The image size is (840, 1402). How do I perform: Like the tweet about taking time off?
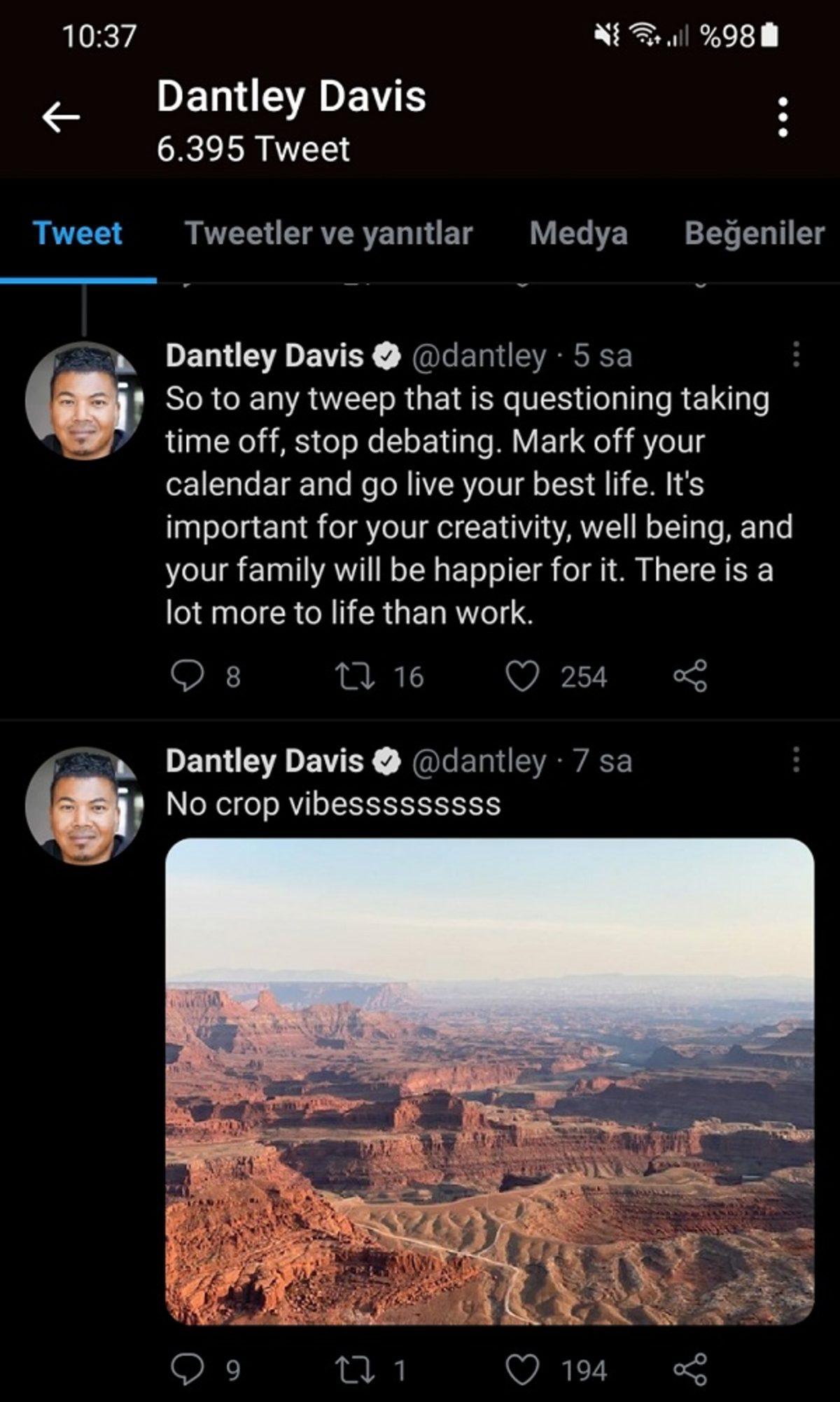pyautogui.click(x=522, y=676)
